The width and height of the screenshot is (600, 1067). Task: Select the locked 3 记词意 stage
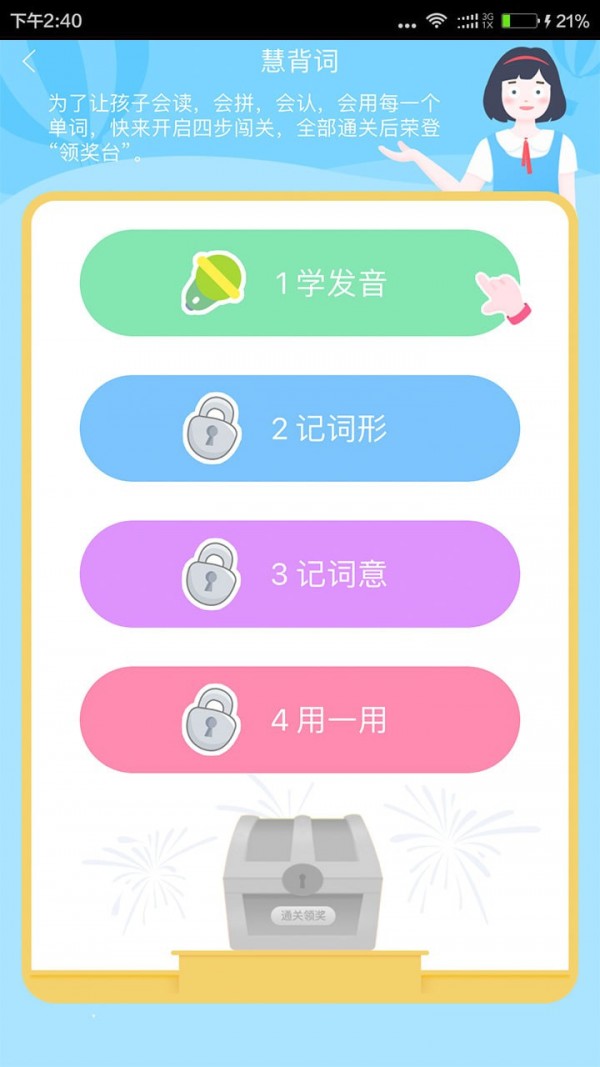(x=300, y=574)
